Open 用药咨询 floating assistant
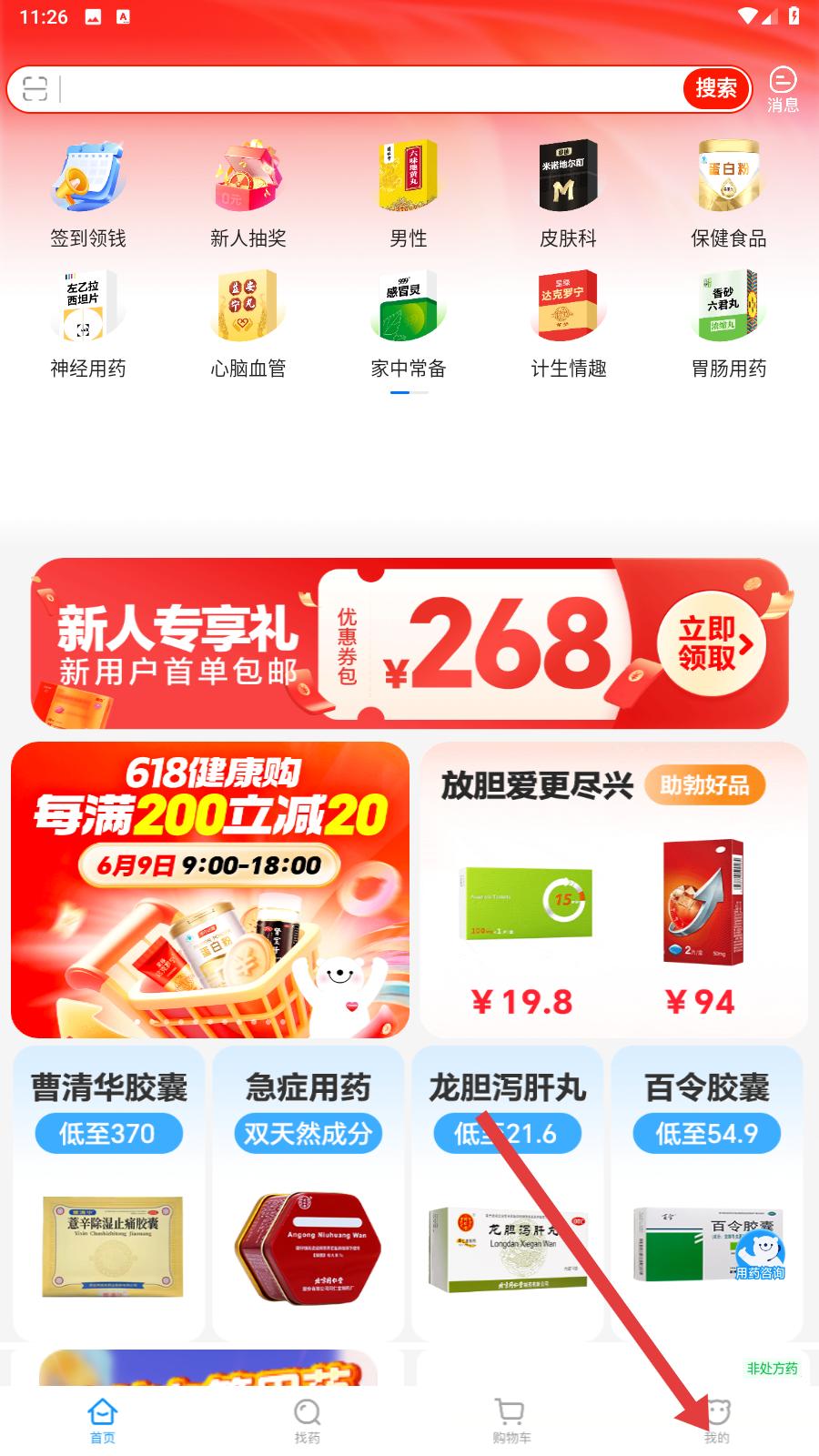This screenshot has height=1456, width=819. pyautogui.click(x=760, y=1256)
